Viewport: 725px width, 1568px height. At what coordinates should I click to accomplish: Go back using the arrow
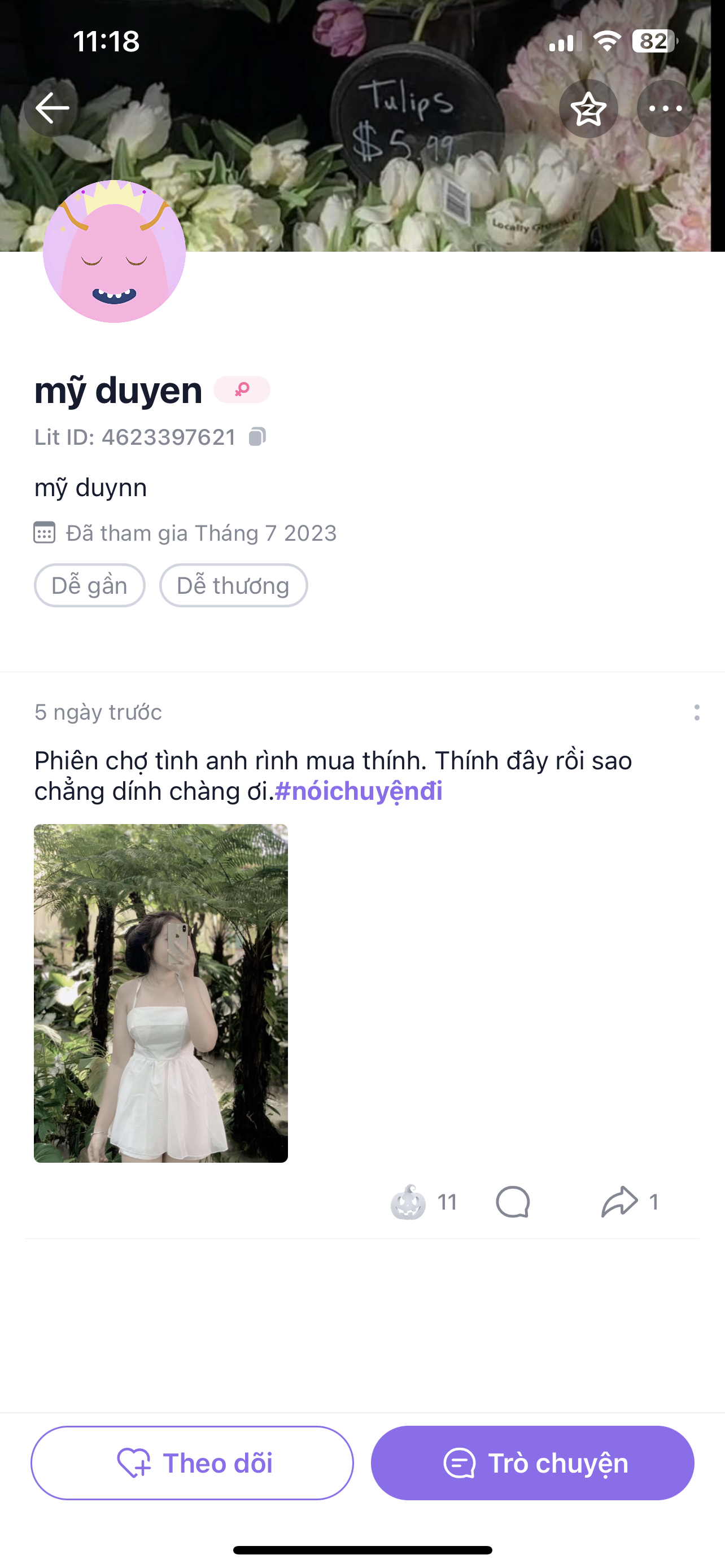tap(52, 108)
